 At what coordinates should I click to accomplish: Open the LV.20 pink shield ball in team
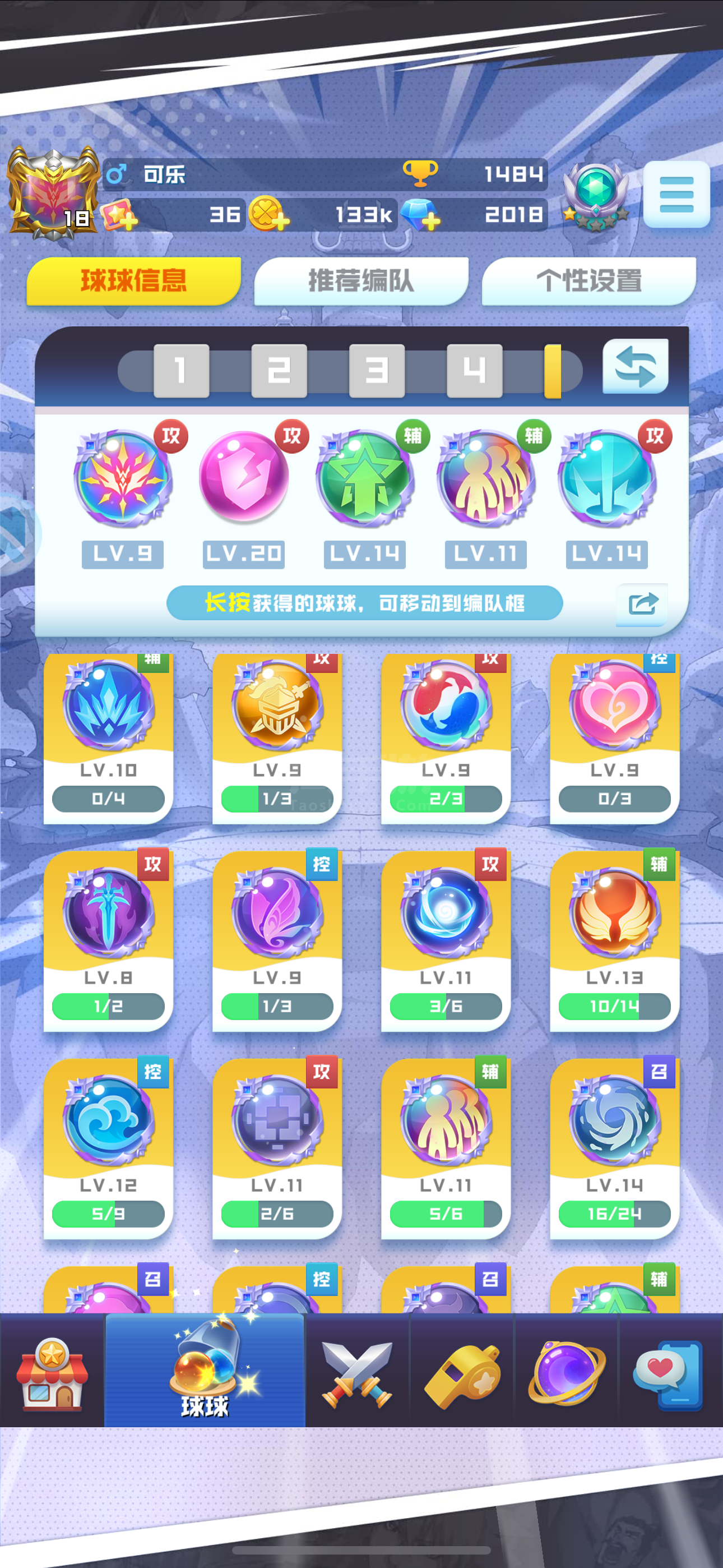click(243, 478)
